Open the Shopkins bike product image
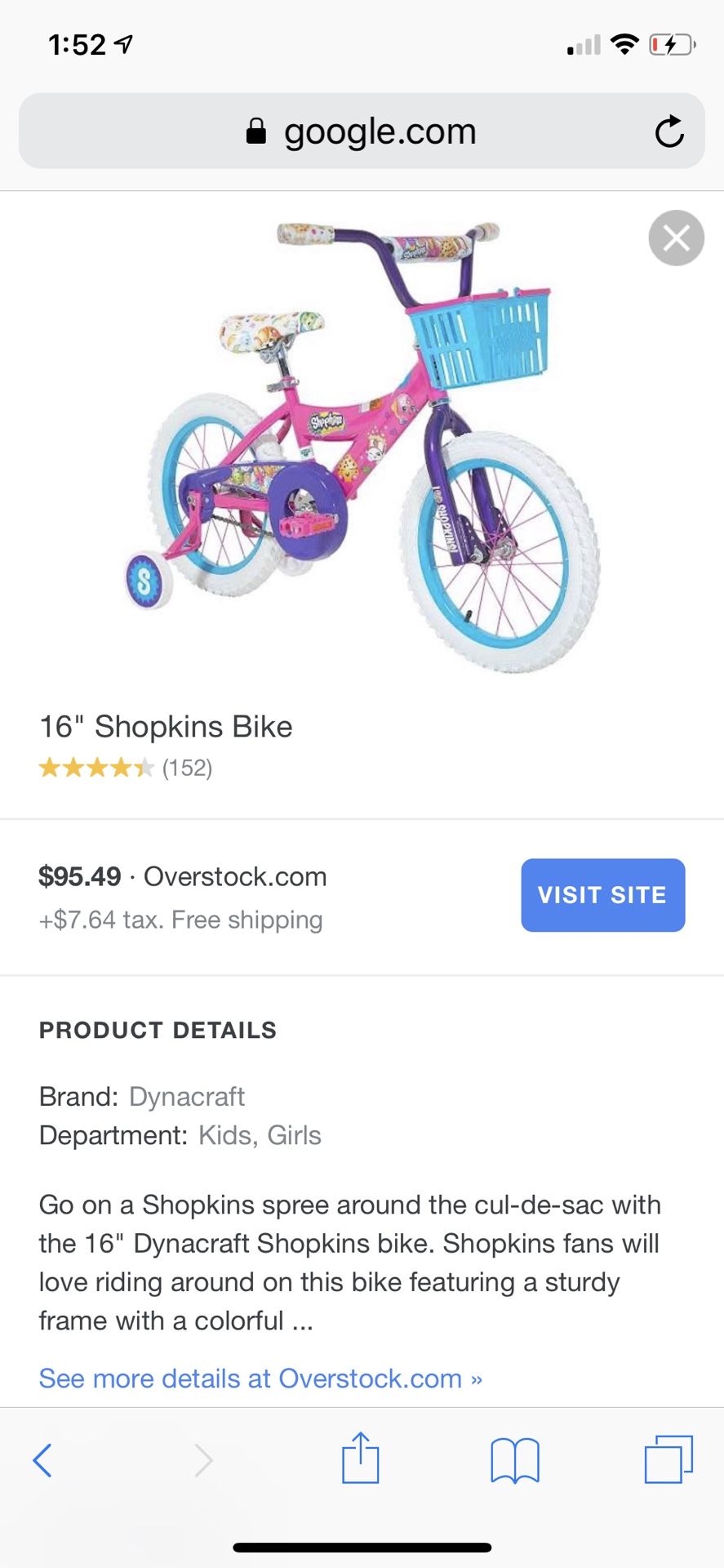The width and height of the screenshot is (724, 1568). coord(362,447)
